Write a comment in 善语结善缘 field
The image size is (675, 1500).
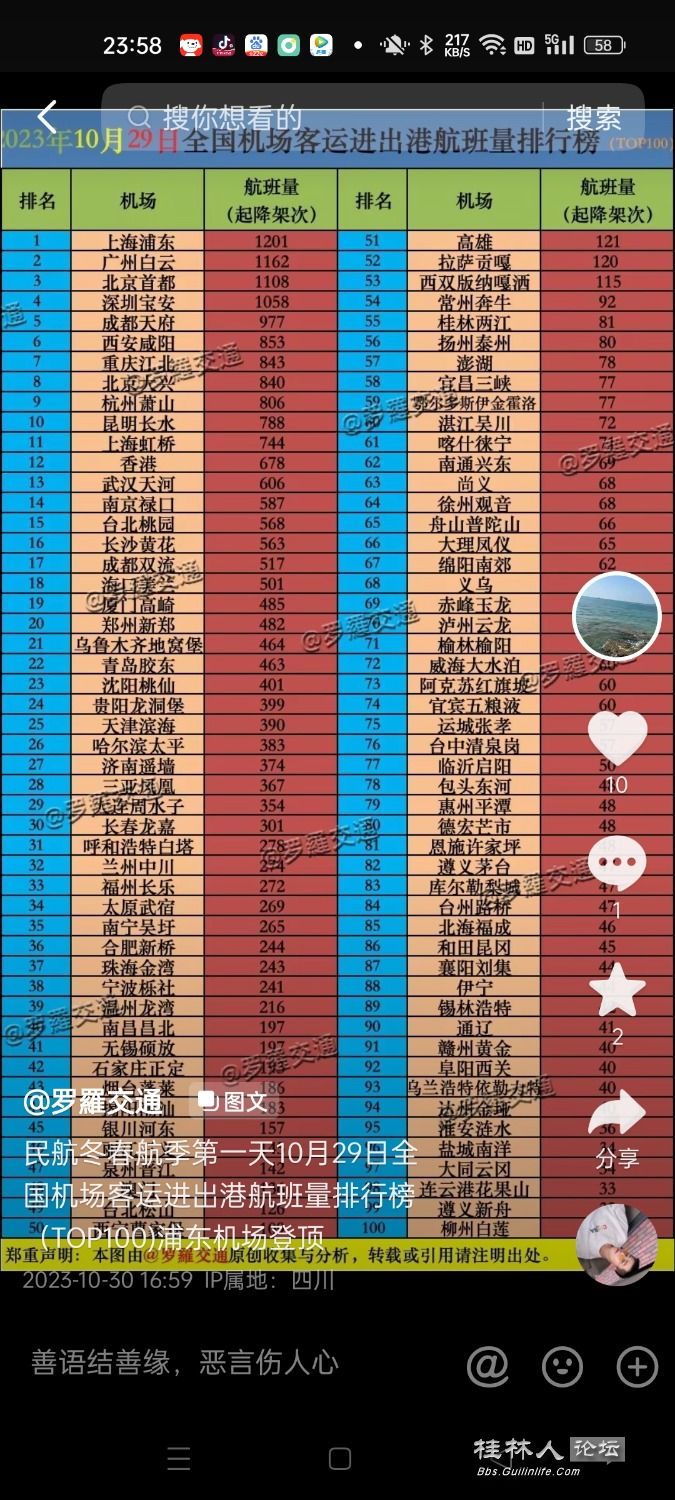coord(185,1363)
